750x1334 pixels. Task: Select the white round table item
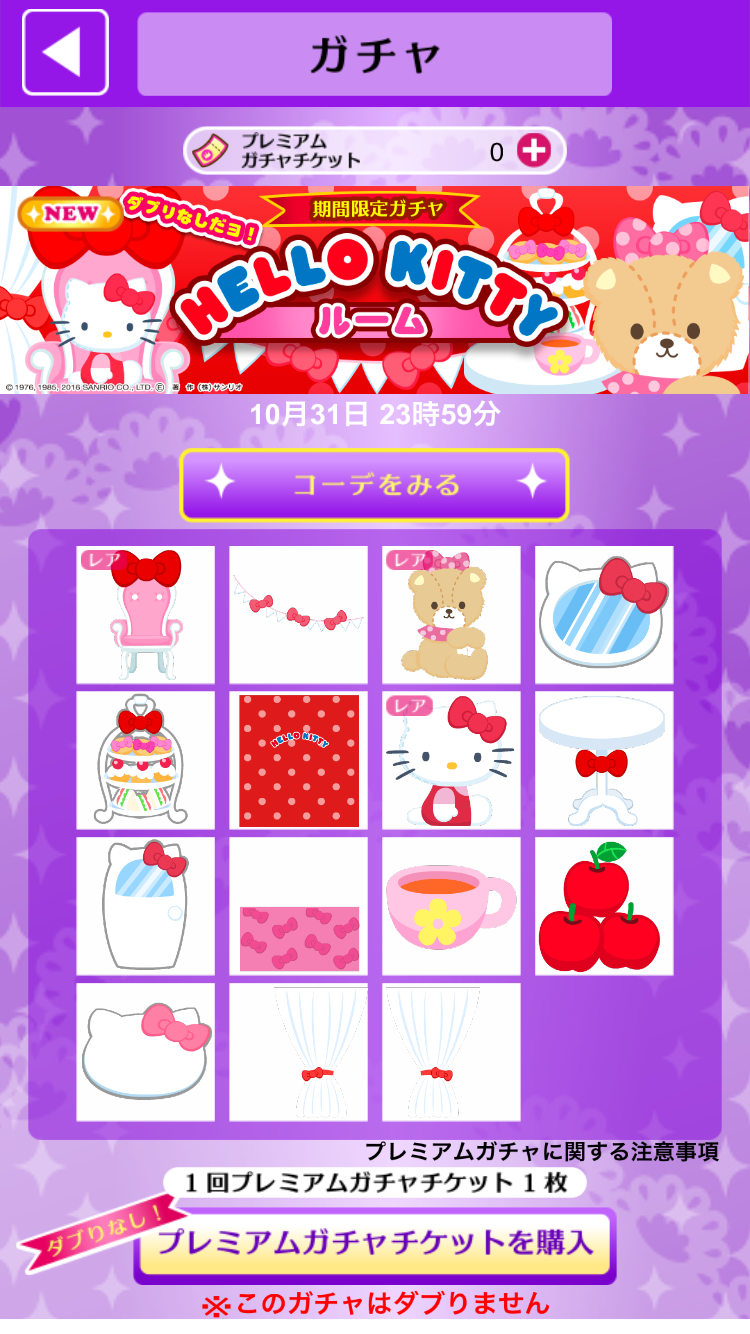click(x=604, y=761)
